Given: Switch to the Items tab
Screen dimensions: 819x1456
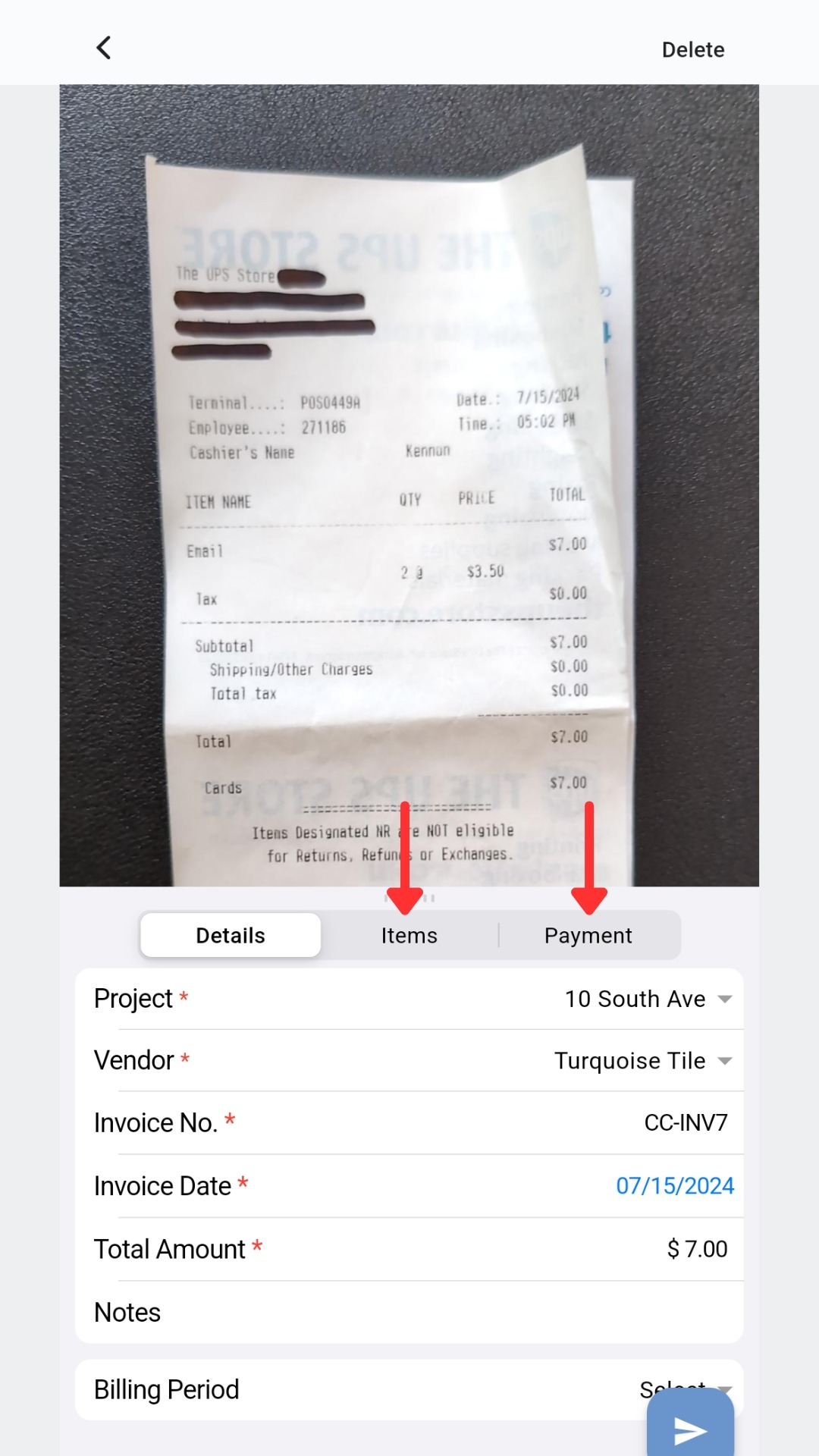Looking at the screenshot, I should [409, 936].
